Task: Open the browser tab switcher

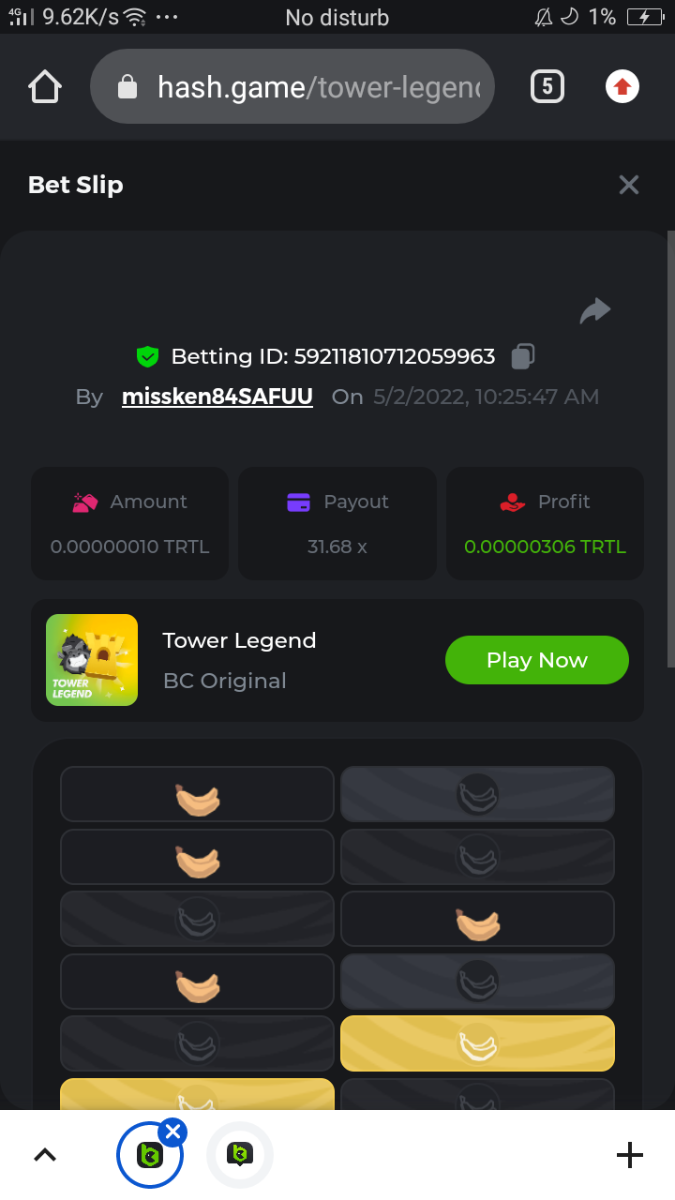Action: tap(546, 87)
